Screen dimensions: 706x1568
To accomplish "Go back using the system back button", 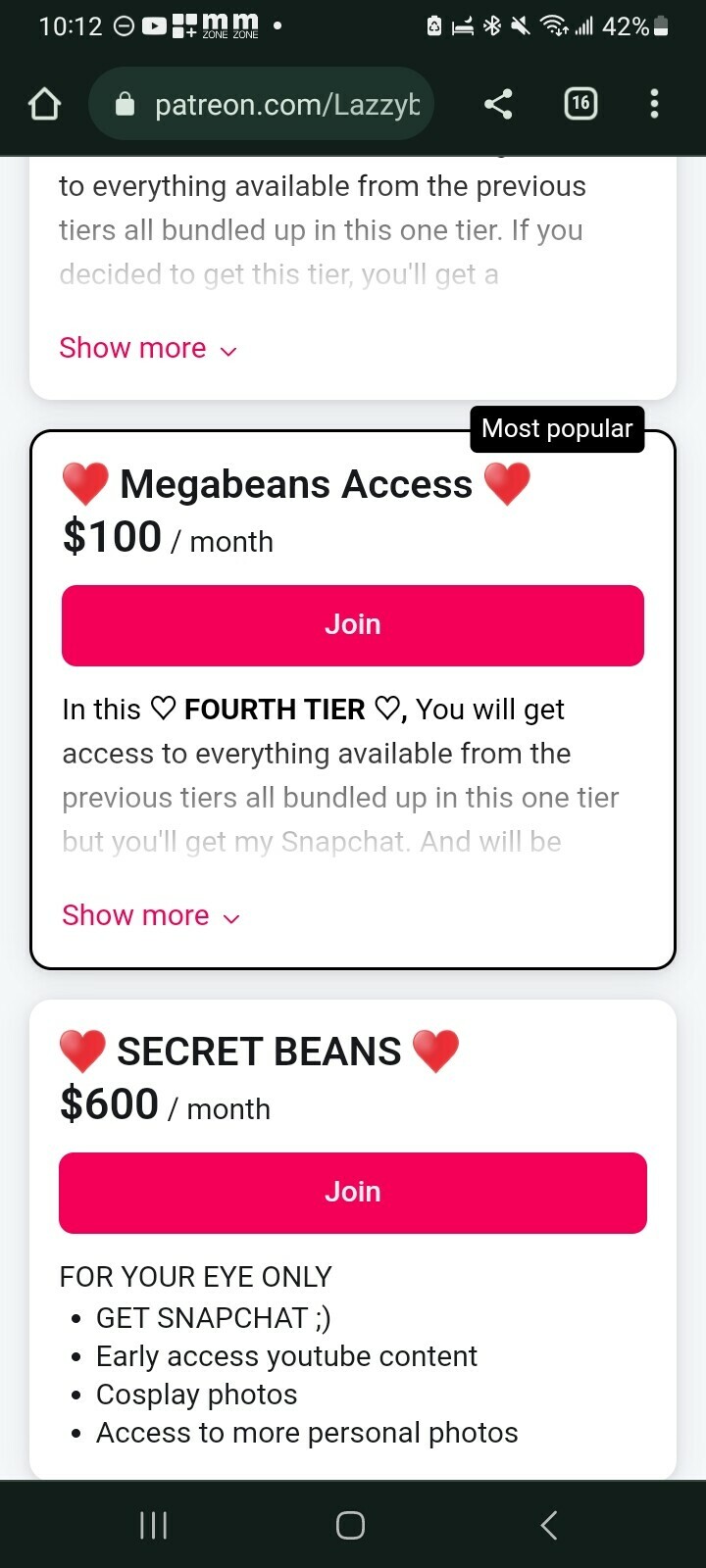I will pyautogui.click(x=549, y=1525).
